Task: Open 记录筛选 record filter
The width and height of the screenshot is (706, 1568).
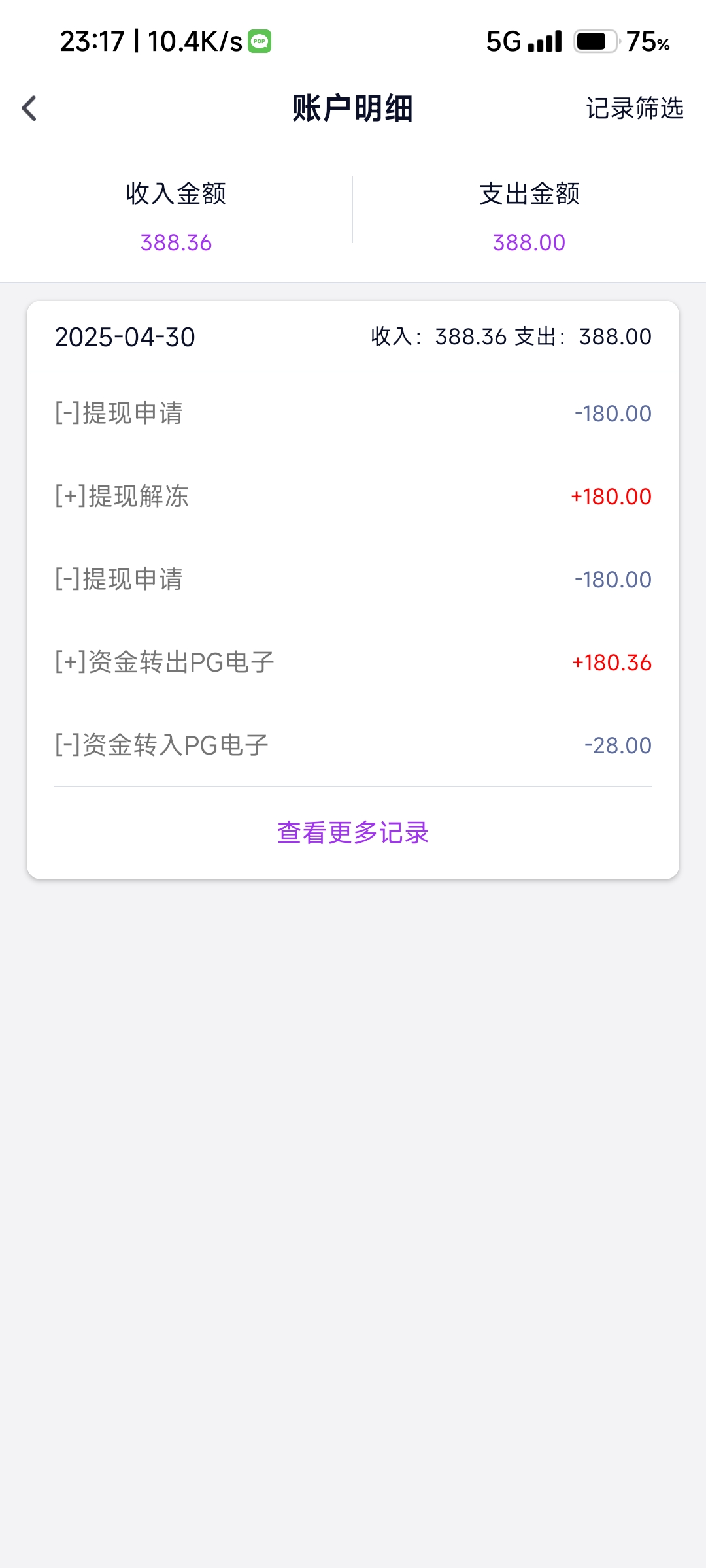Action: coord(634,108)
